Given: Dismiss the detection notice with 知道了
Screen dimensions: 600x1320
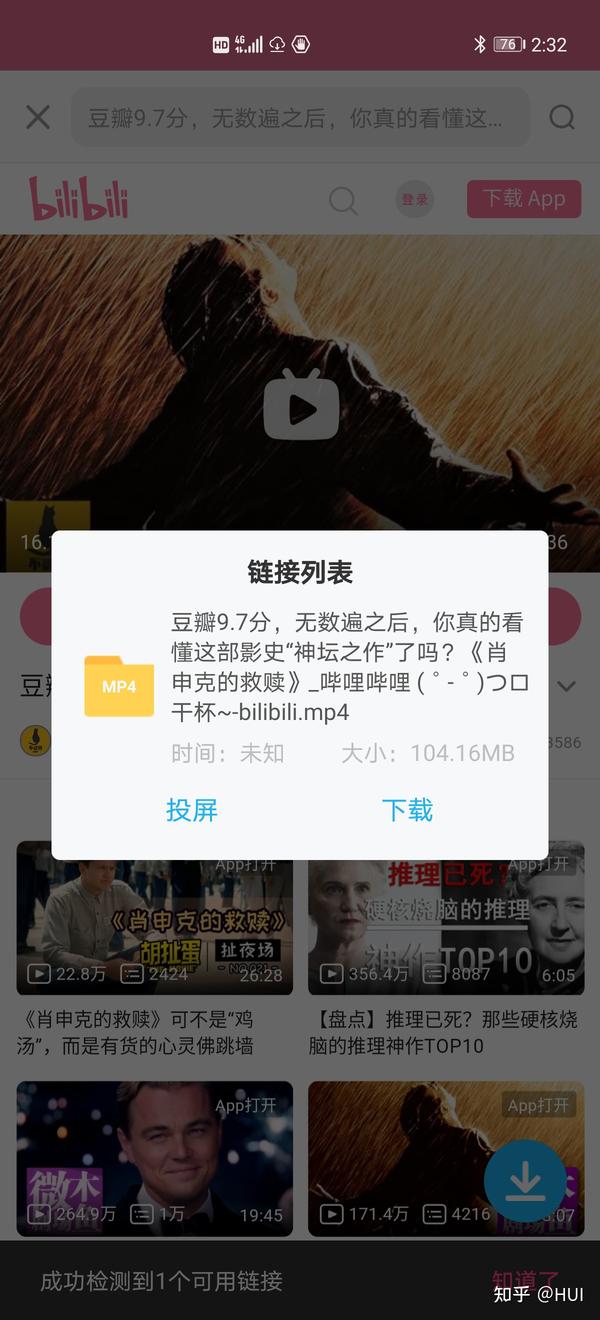Looking at the screenshot, I should coord(526,1281).
